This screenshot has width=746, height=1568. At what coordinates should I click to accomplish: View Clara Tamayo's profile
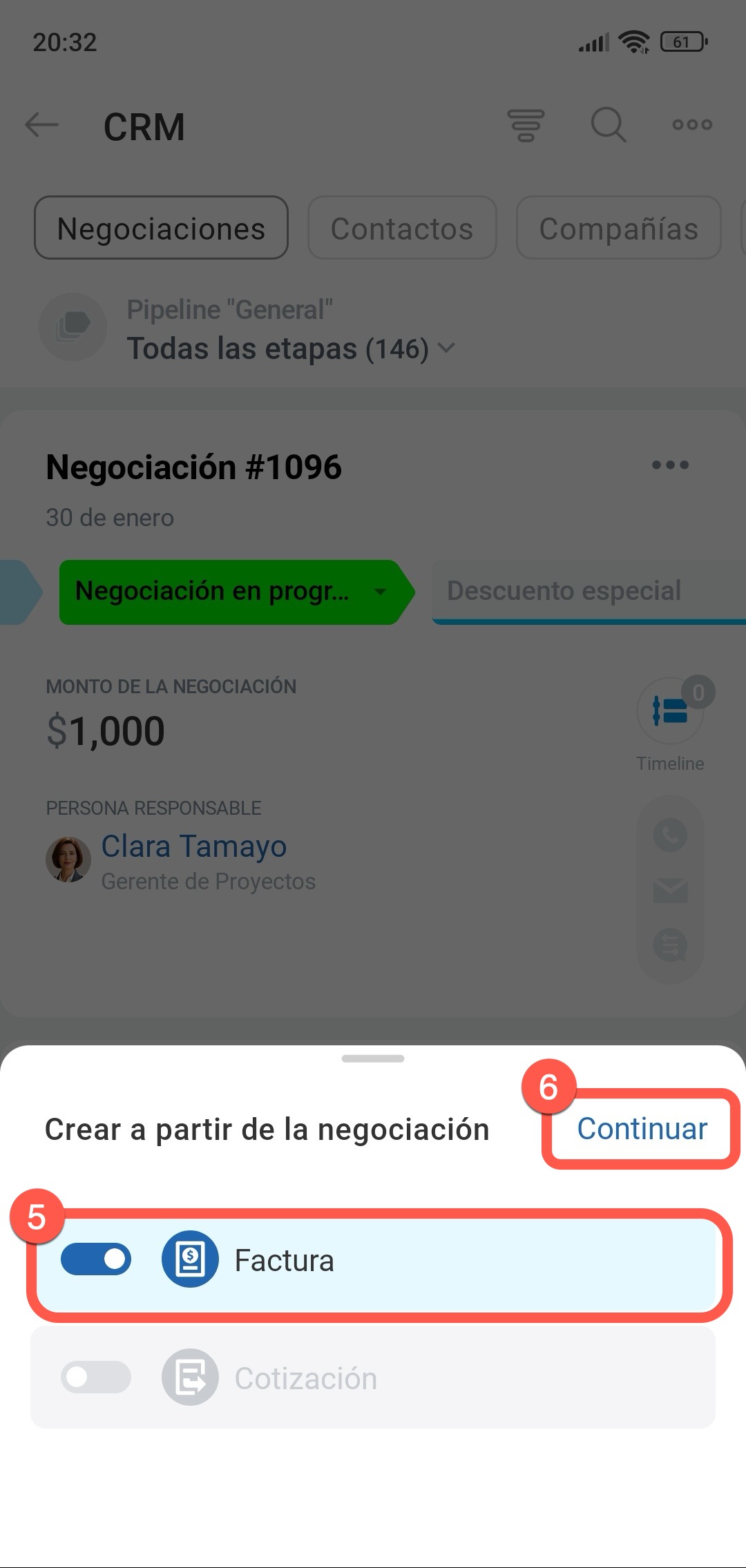pos(193,846)
